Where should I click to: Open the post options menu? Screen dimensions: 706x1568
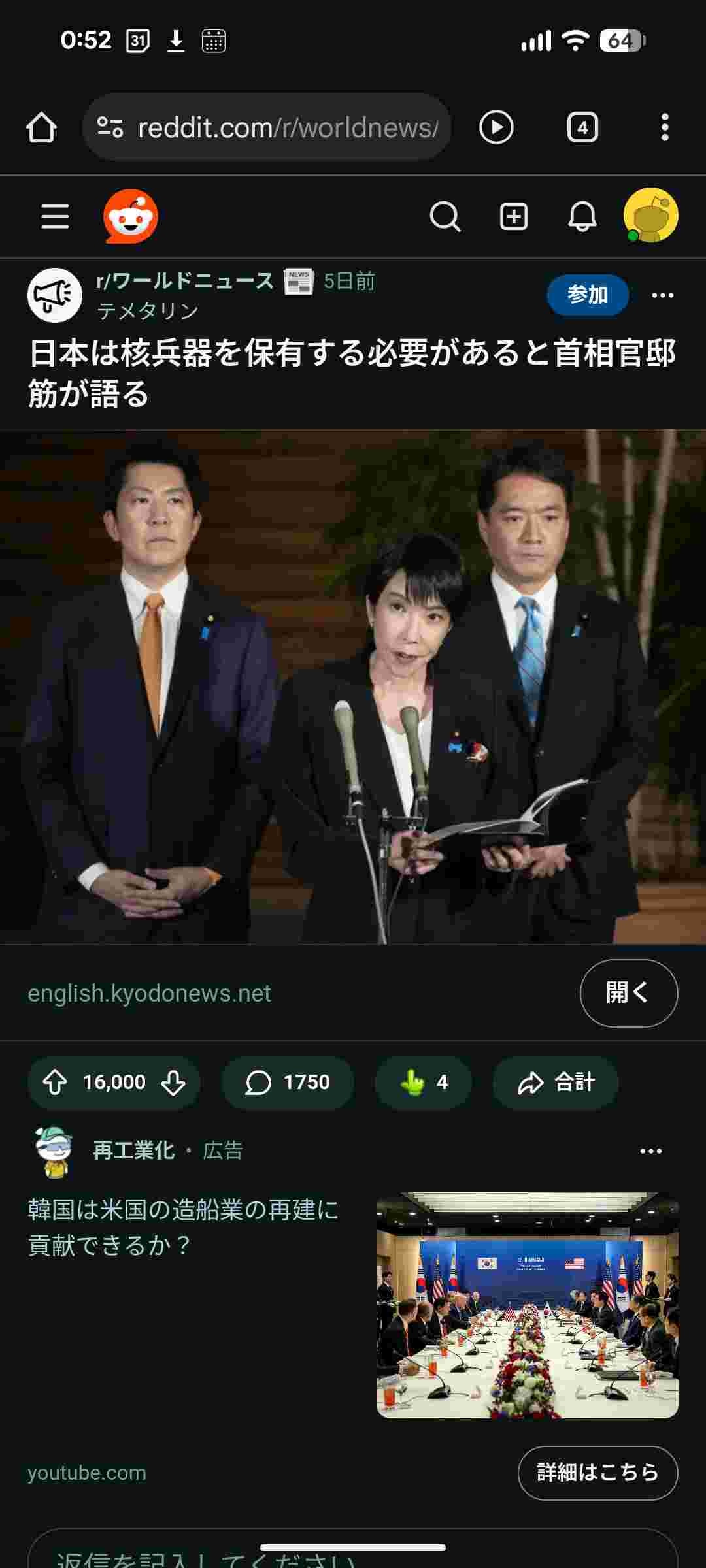[662, 295]
